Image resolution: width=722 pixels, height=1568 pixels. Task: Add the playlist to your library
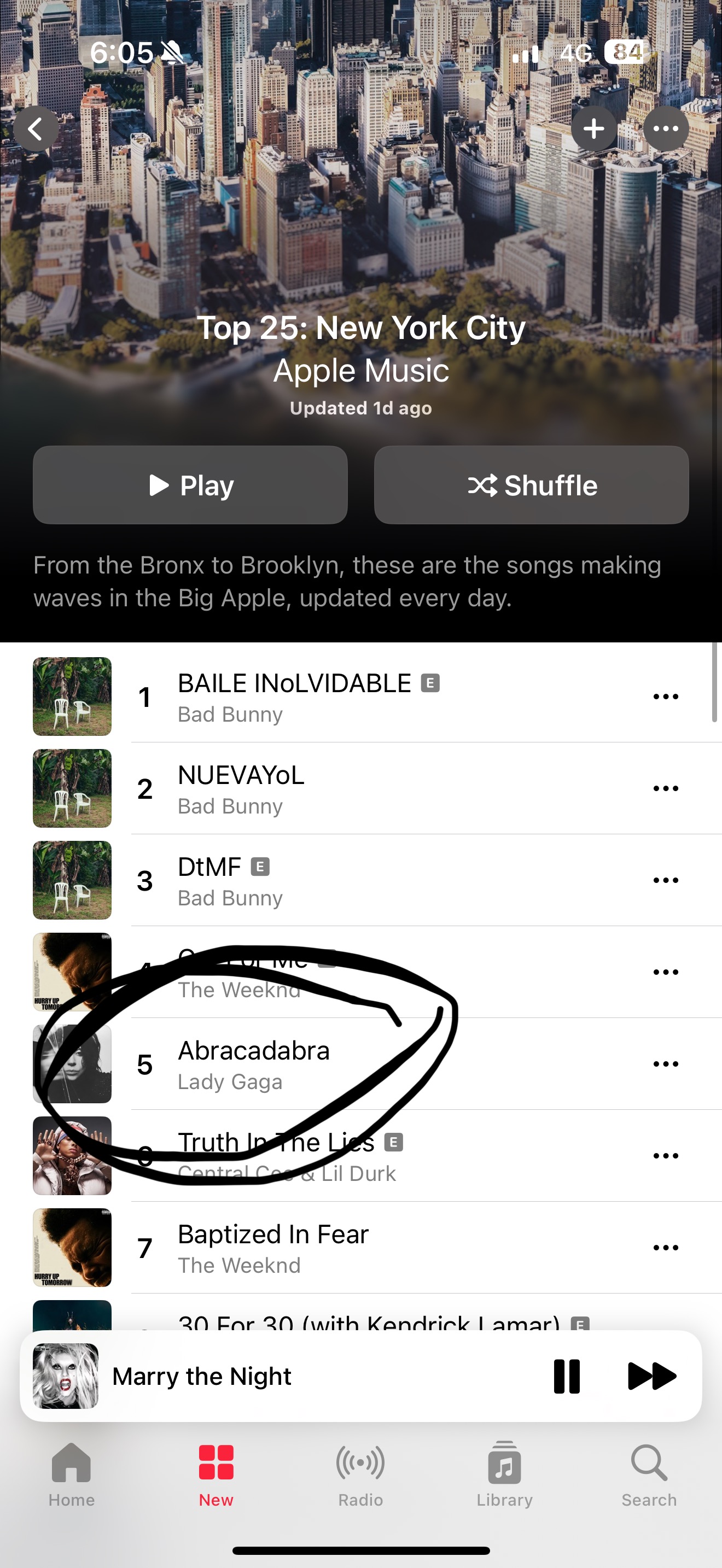coord(593,128)
